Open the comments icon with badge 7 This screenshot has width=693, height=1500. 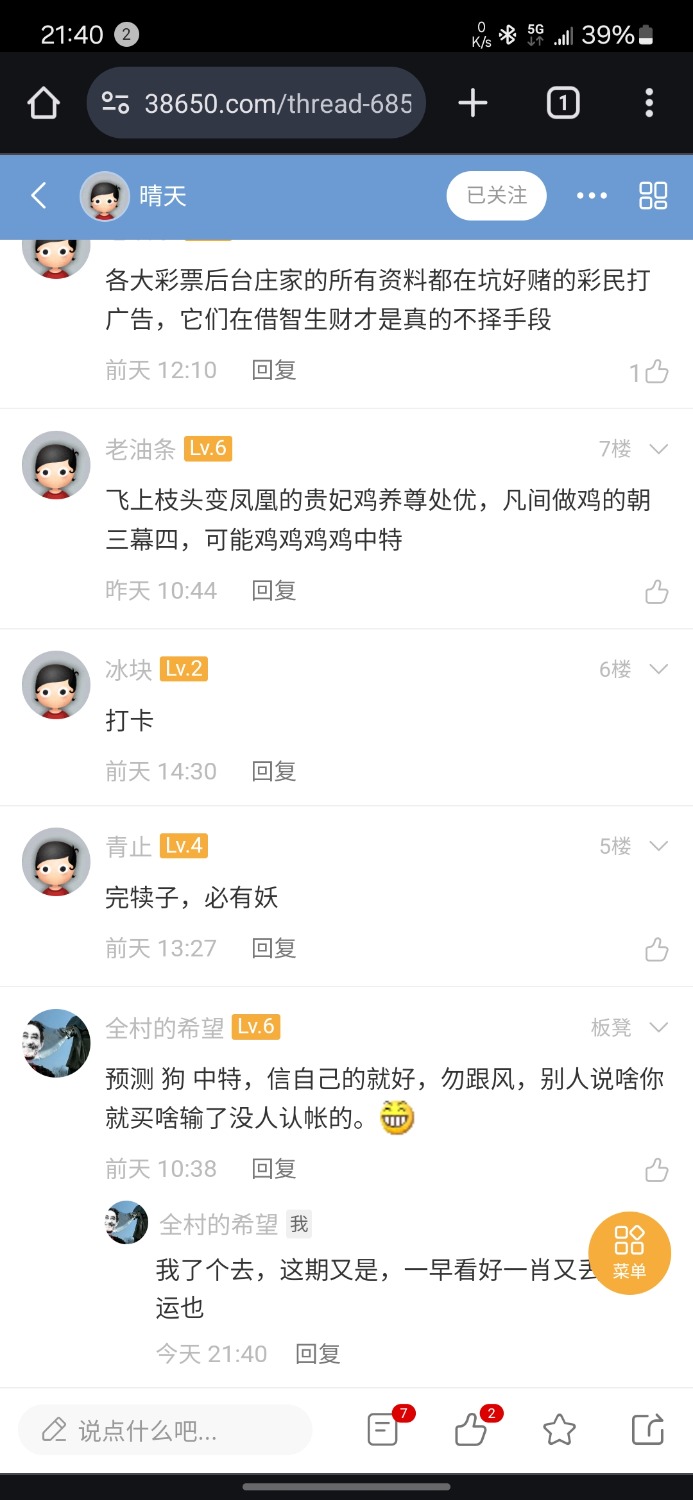[x=384, y=1429]
